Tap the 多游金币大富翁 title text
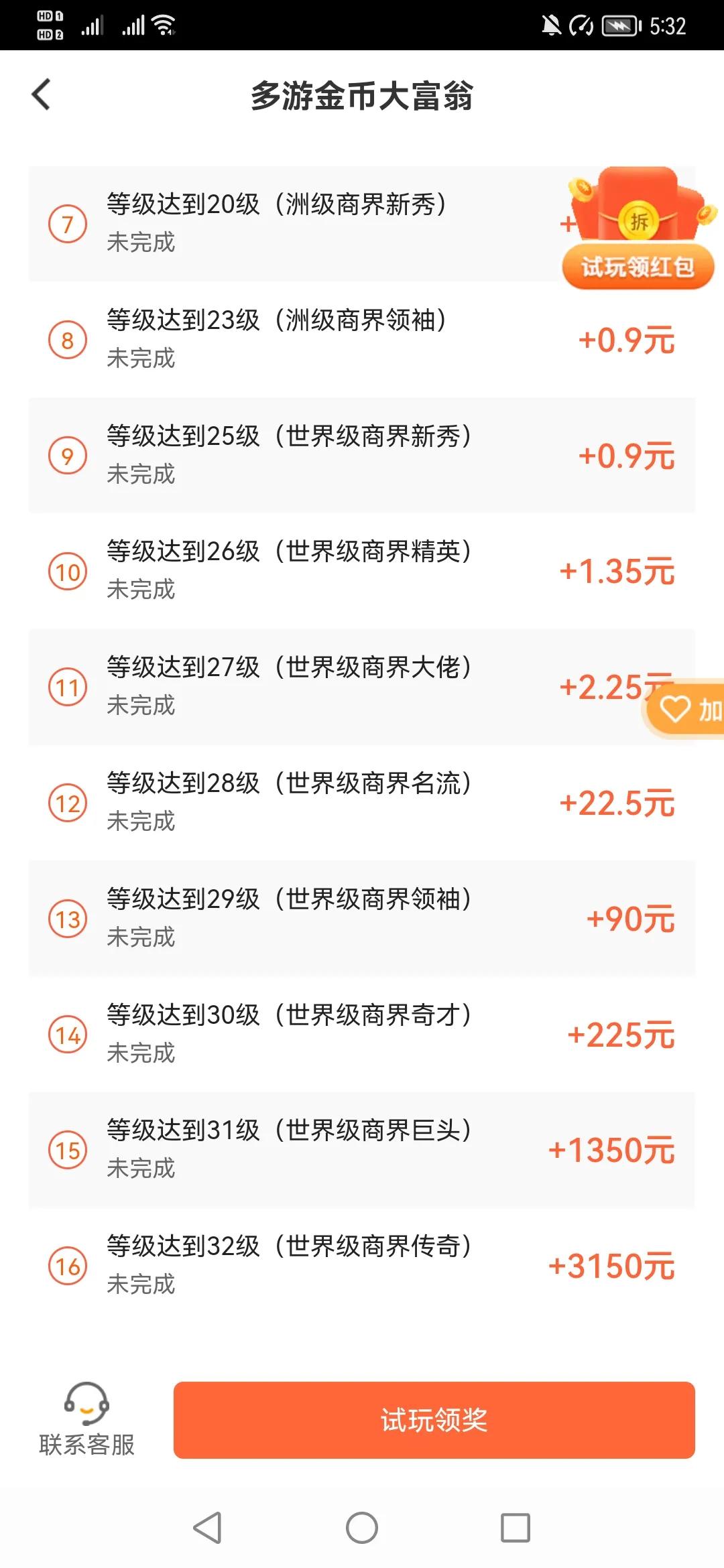This screenshot has width=724, height=1568. pos(362,96)
